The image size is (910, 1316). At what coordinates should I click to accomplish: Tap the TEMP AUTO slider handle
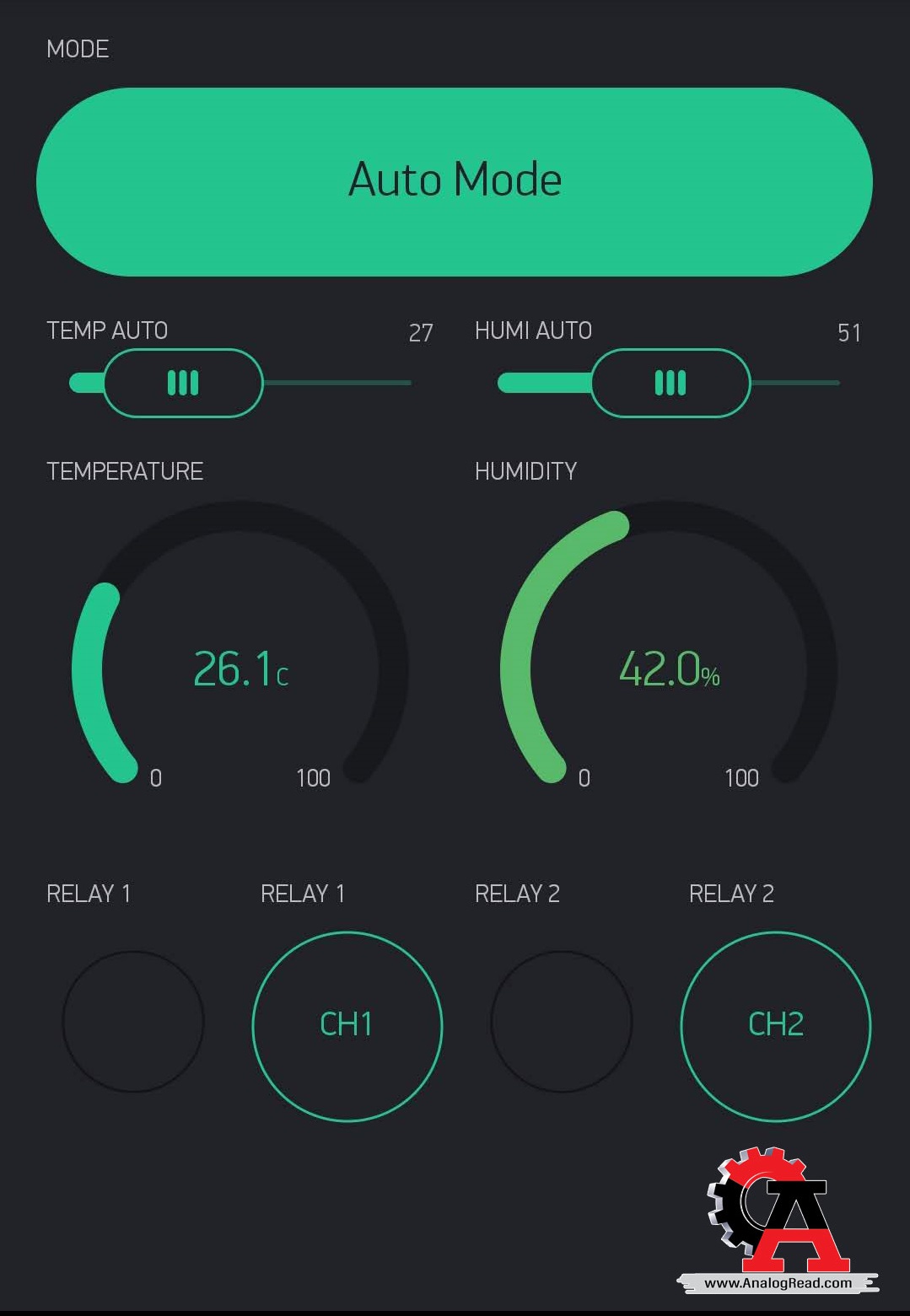pos(183,383)
